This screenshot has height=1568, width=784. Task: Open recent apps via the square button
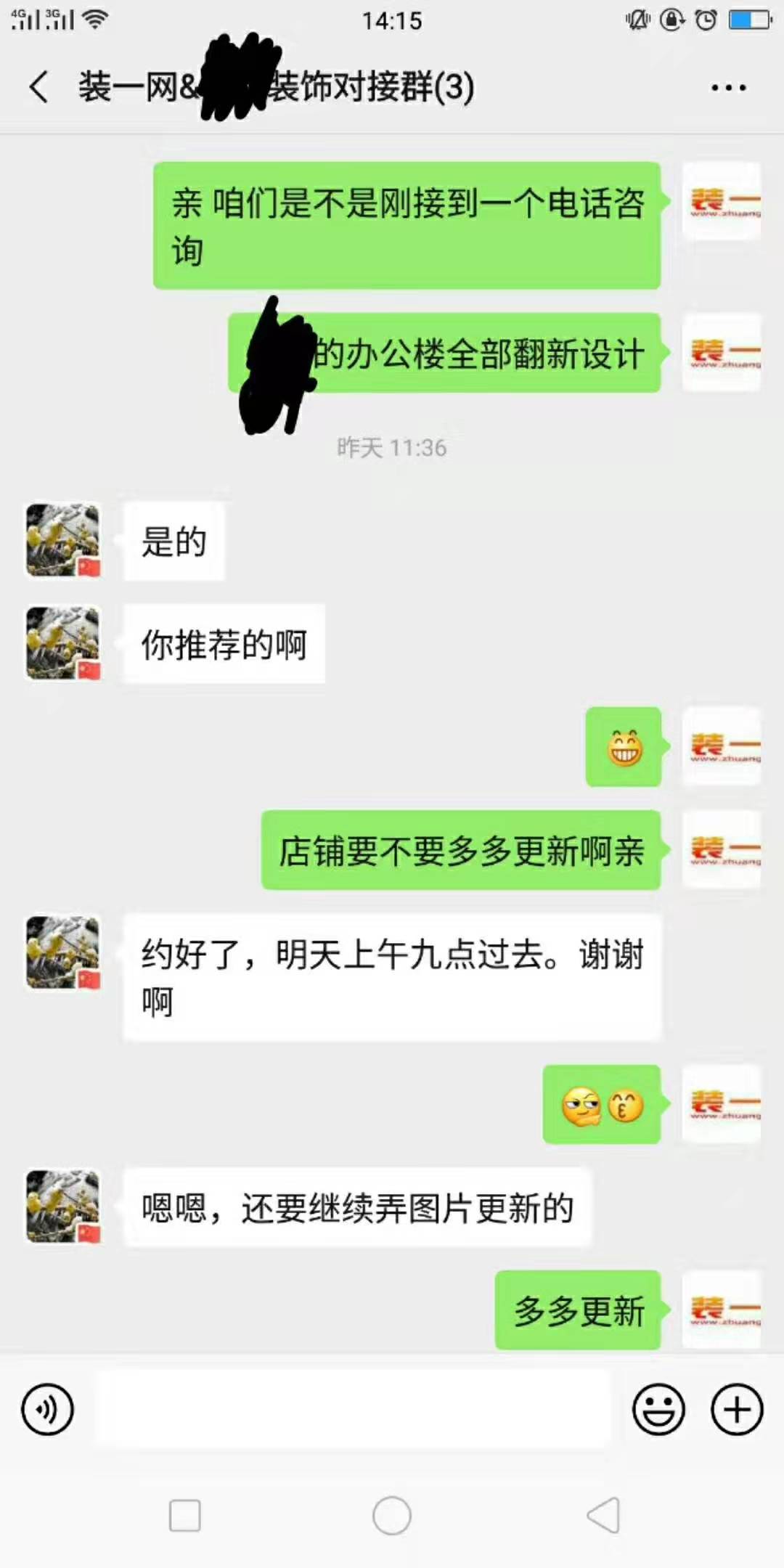184,1516
